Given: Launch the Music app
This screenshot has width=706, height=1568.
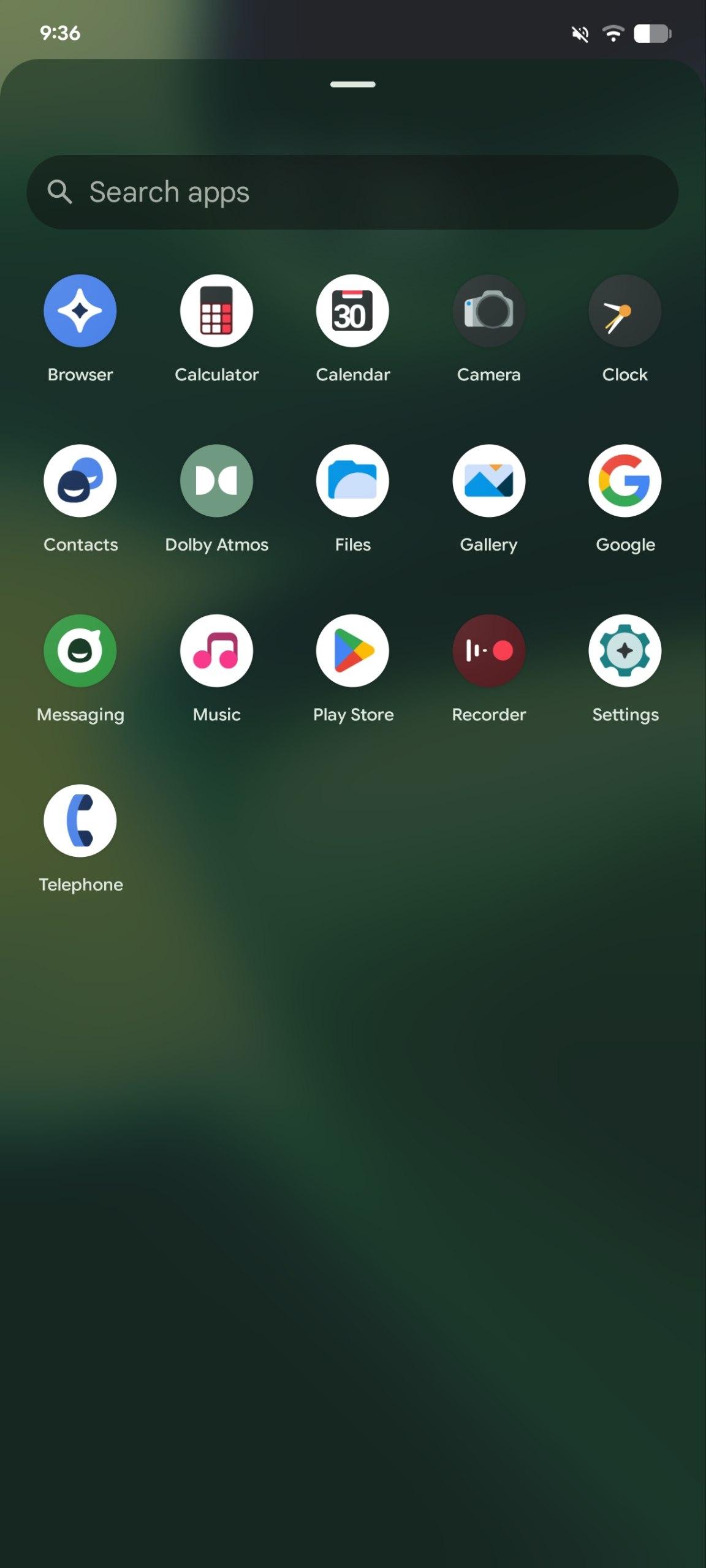Looking at the screenshot, I should (216, 651).
